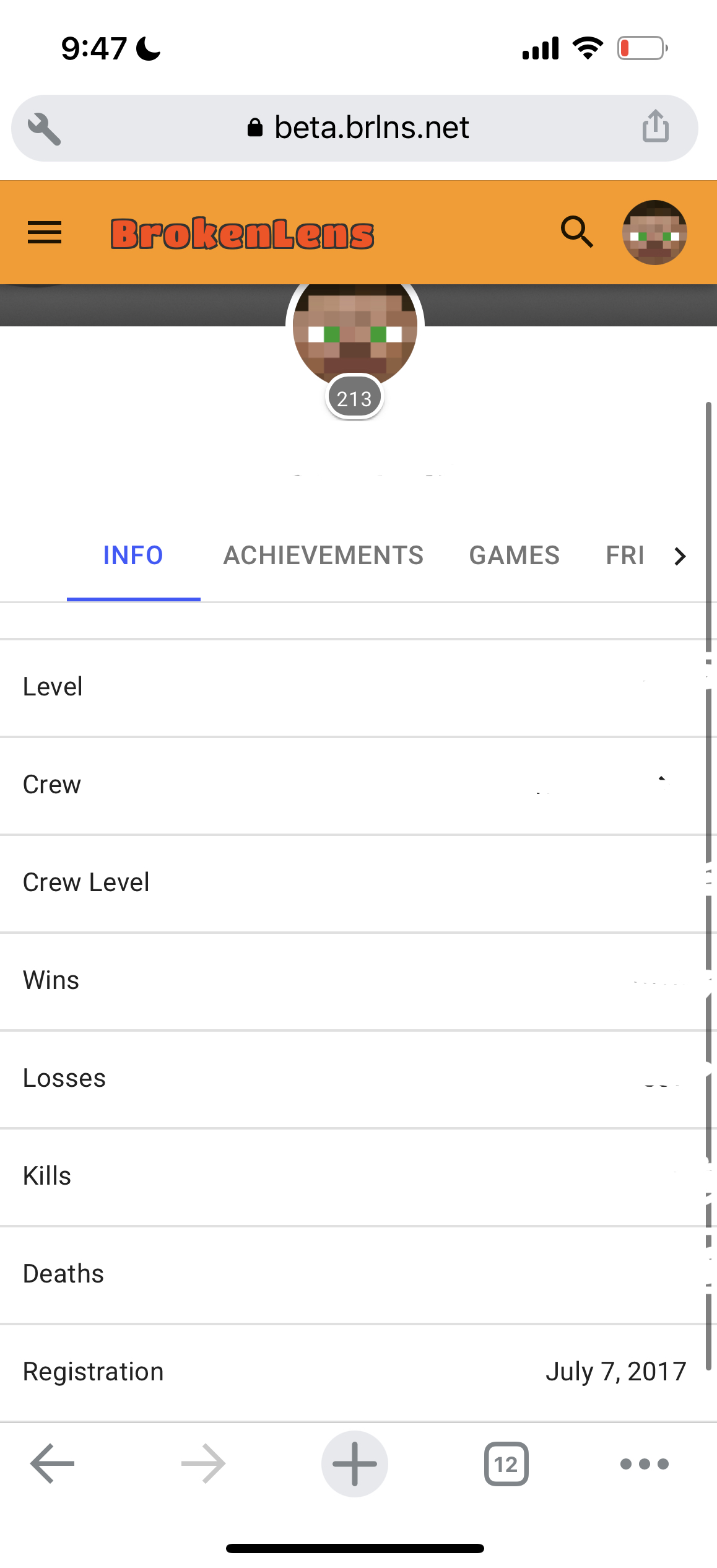Open the wrench tool in address bar
This screenshot has height=1568, width=717.
tap(44, 129)
